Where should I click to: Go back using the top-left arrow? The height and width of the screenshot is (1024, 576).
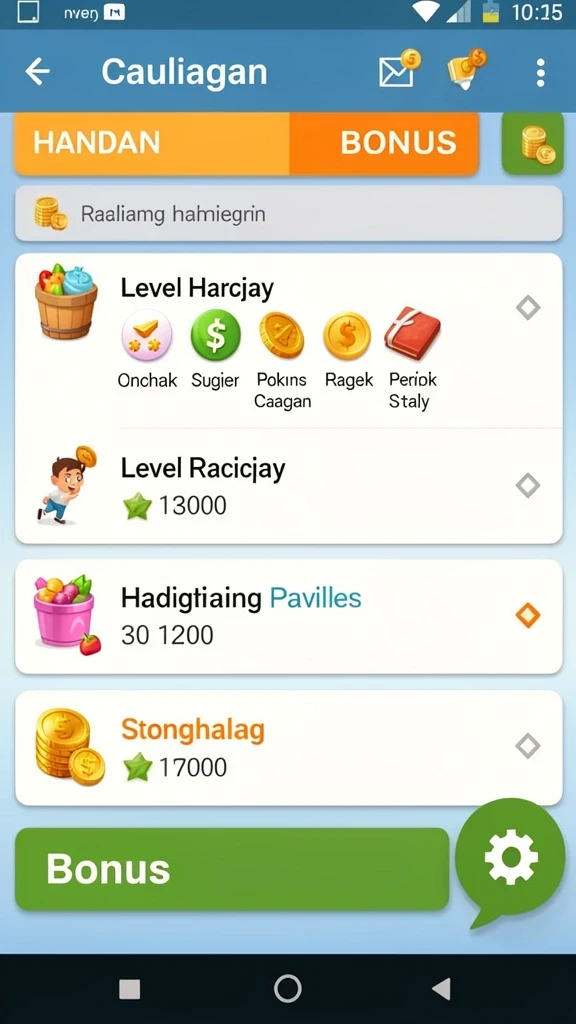37,72
